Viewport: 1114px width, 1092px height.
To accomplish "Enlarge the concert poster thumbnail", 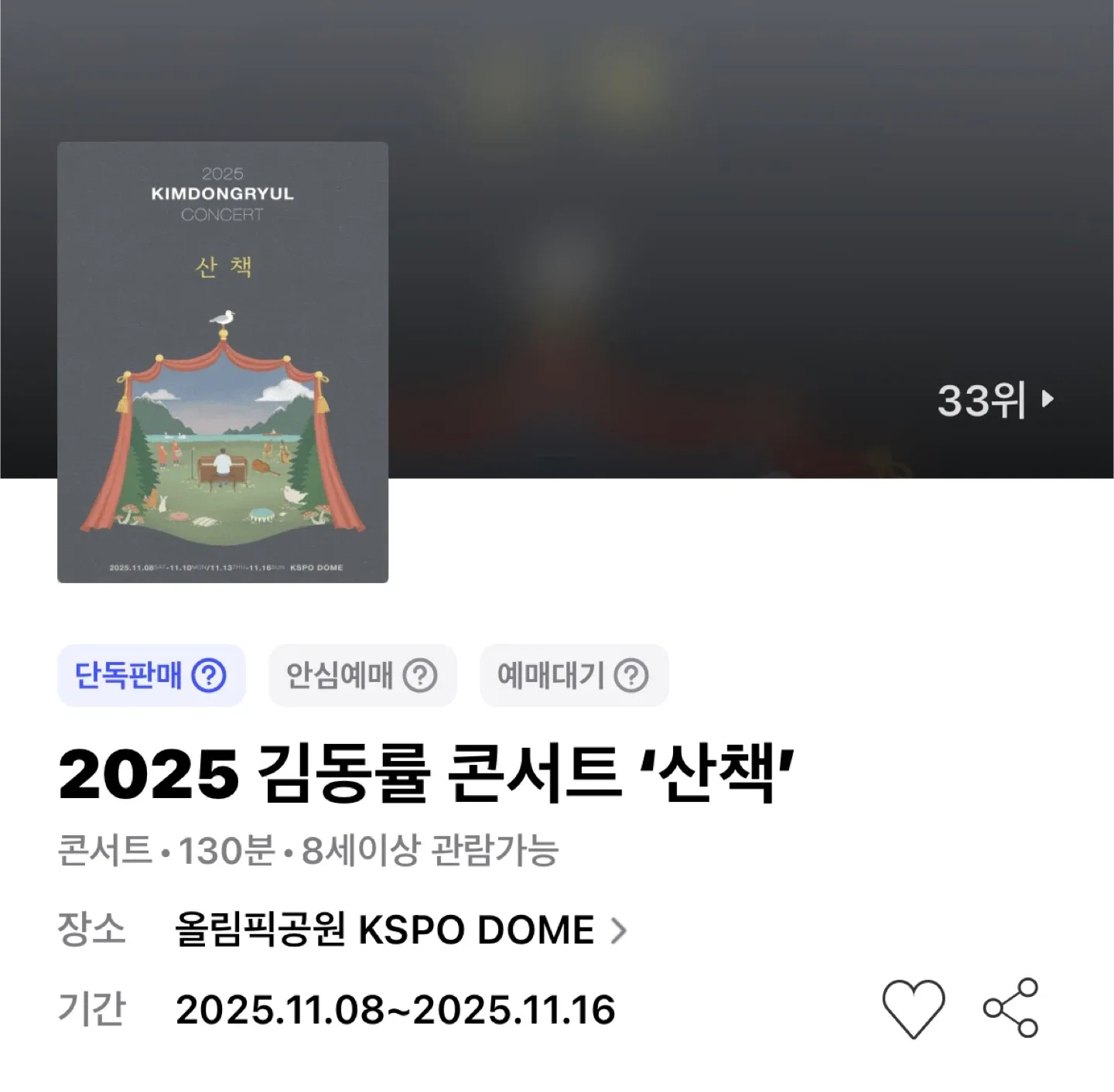I will 223,362.
